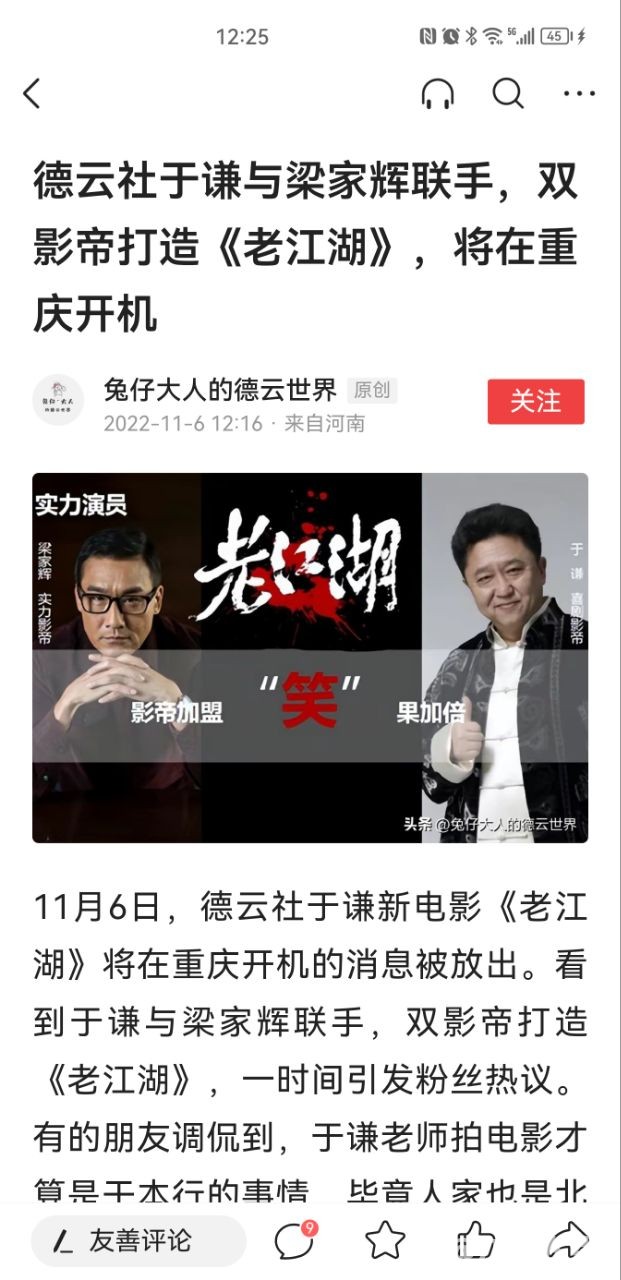The height and width of the screenshot is (1280, 621).
Task: Follow author with the red 关注 button
Action: (536, 401)
